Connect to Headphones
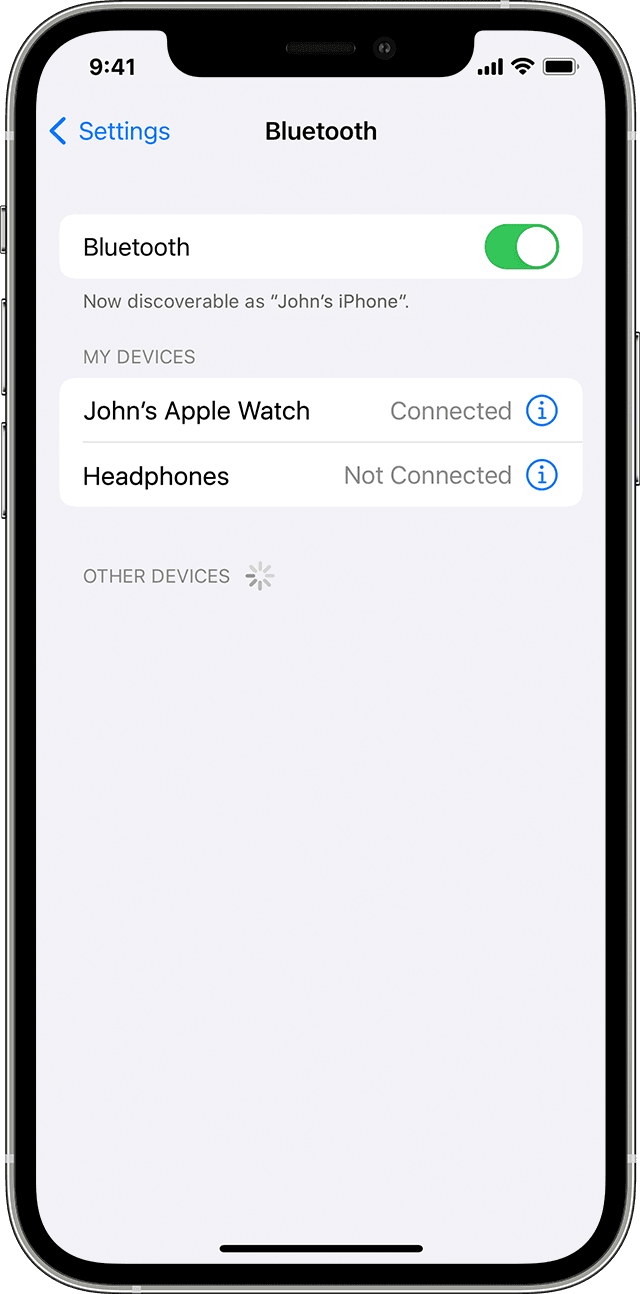Screen dimensions: 640x1294 (250, 476)
